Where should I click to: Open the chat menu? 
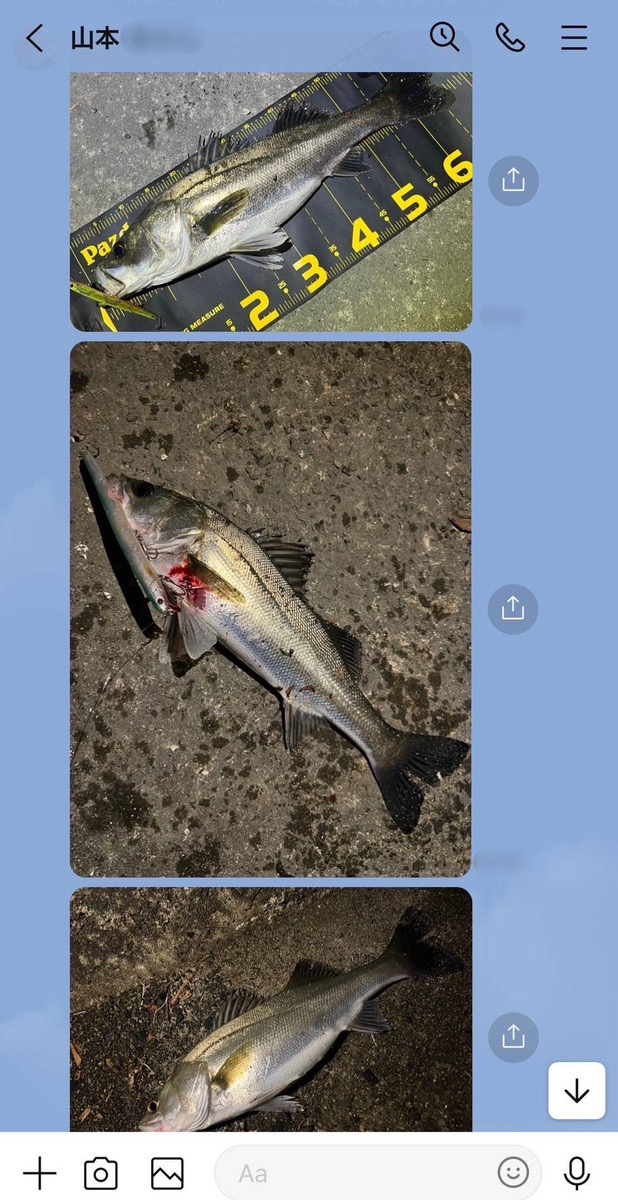(x=574, y=38)
